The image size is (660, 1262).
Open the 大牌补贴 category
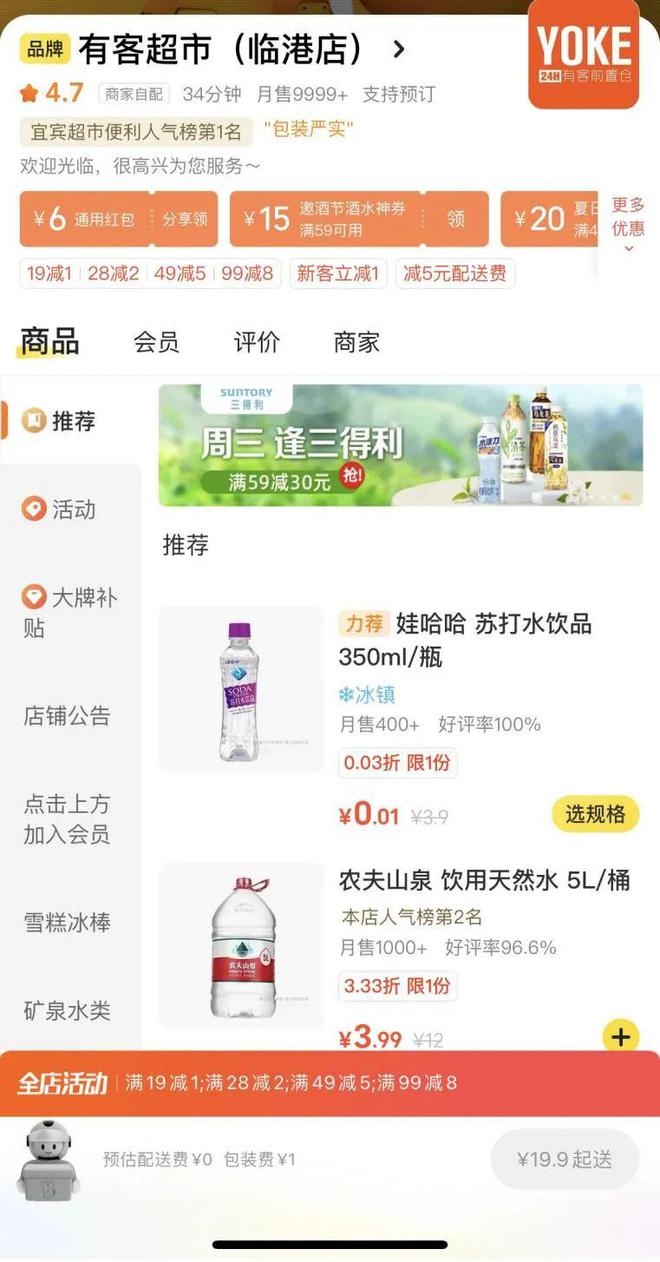[70, 612]
